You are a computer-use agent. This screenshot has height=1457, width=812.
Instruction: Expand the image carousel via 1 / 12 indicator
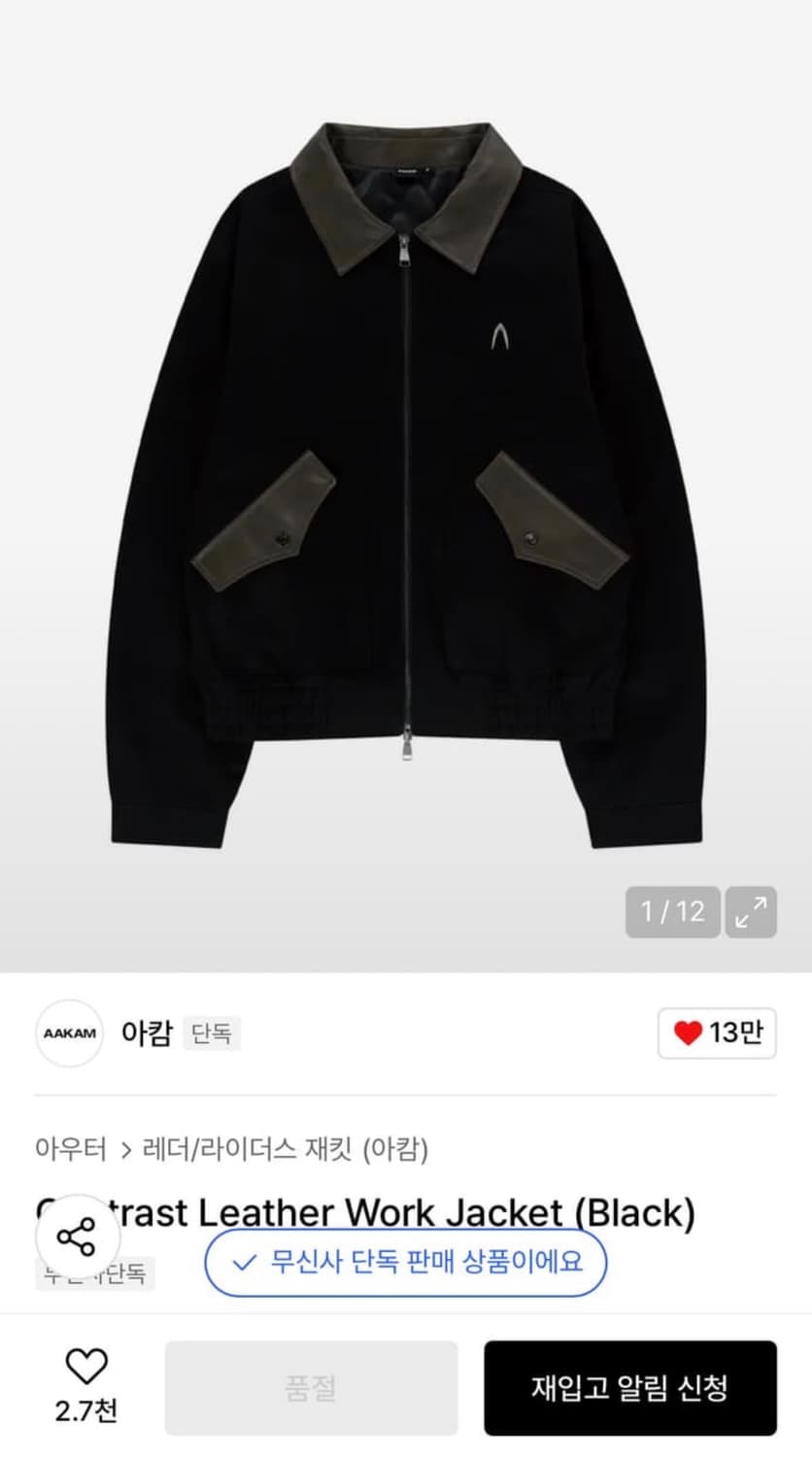(673, 912)
